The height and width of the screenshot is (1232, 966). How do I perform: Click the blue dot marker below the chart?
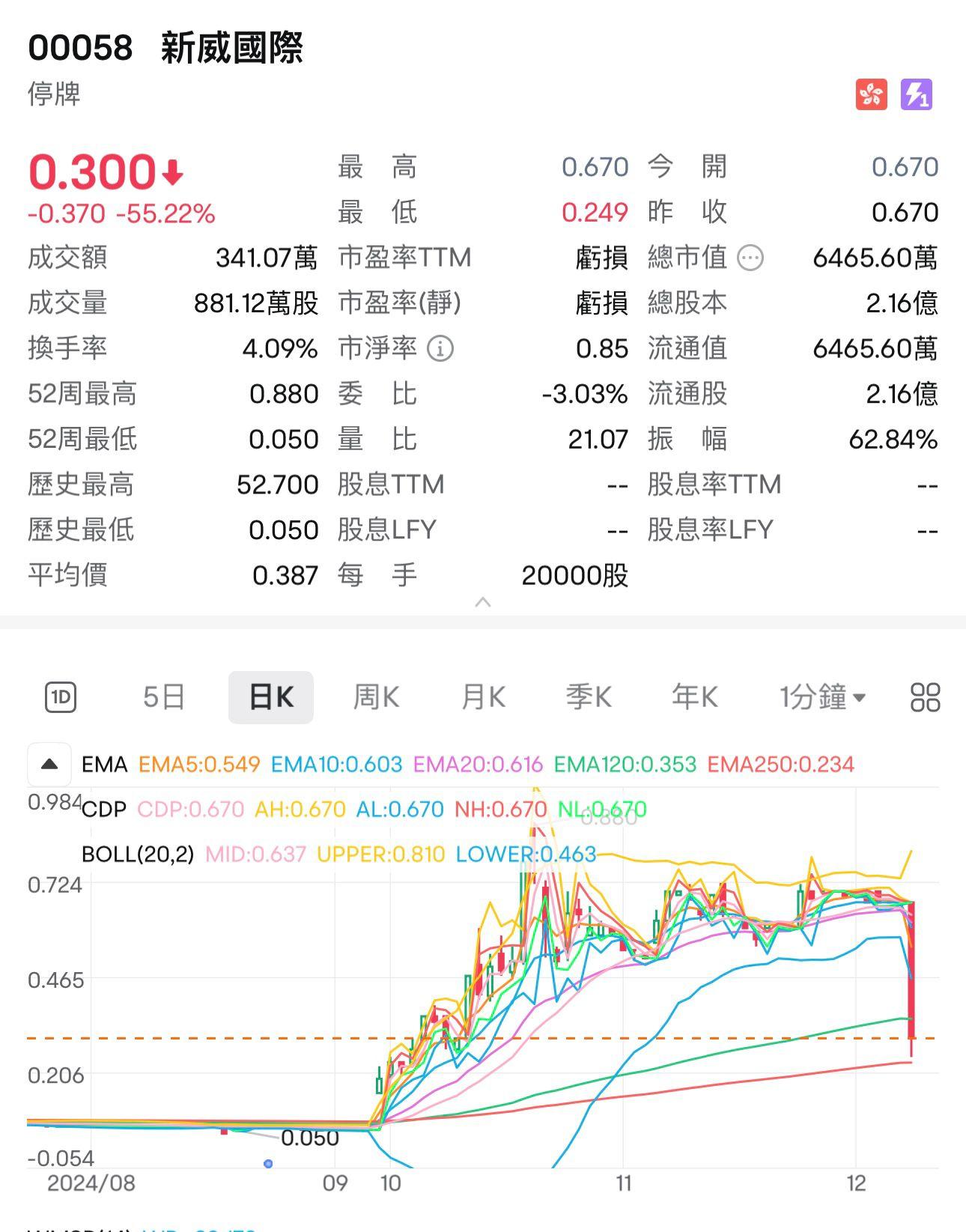[267, 1162]
